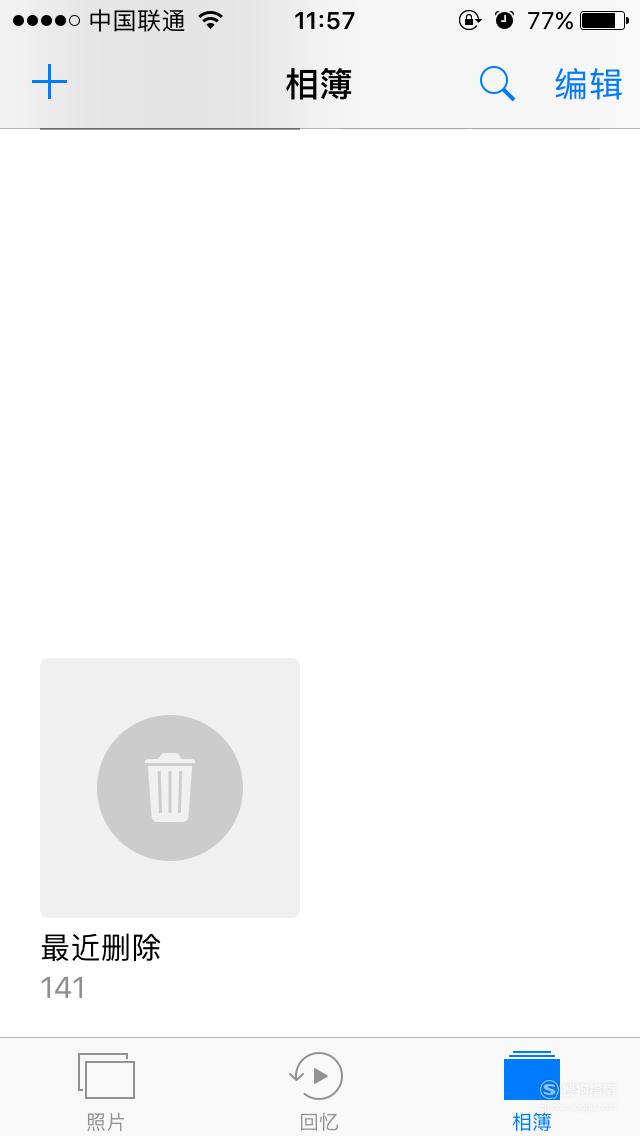
Task: Open the search magnifier
Action: [x=497, y=84]
